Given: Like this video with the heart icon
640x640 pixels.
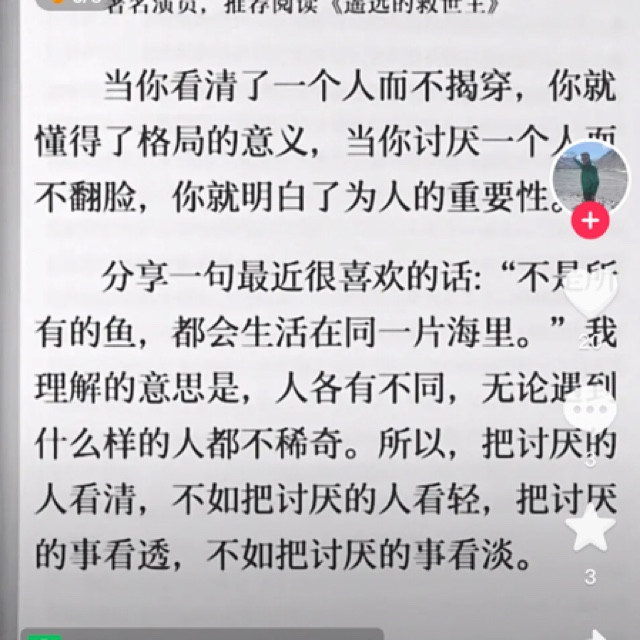Looking at the screenshot, I should [591, 298].
